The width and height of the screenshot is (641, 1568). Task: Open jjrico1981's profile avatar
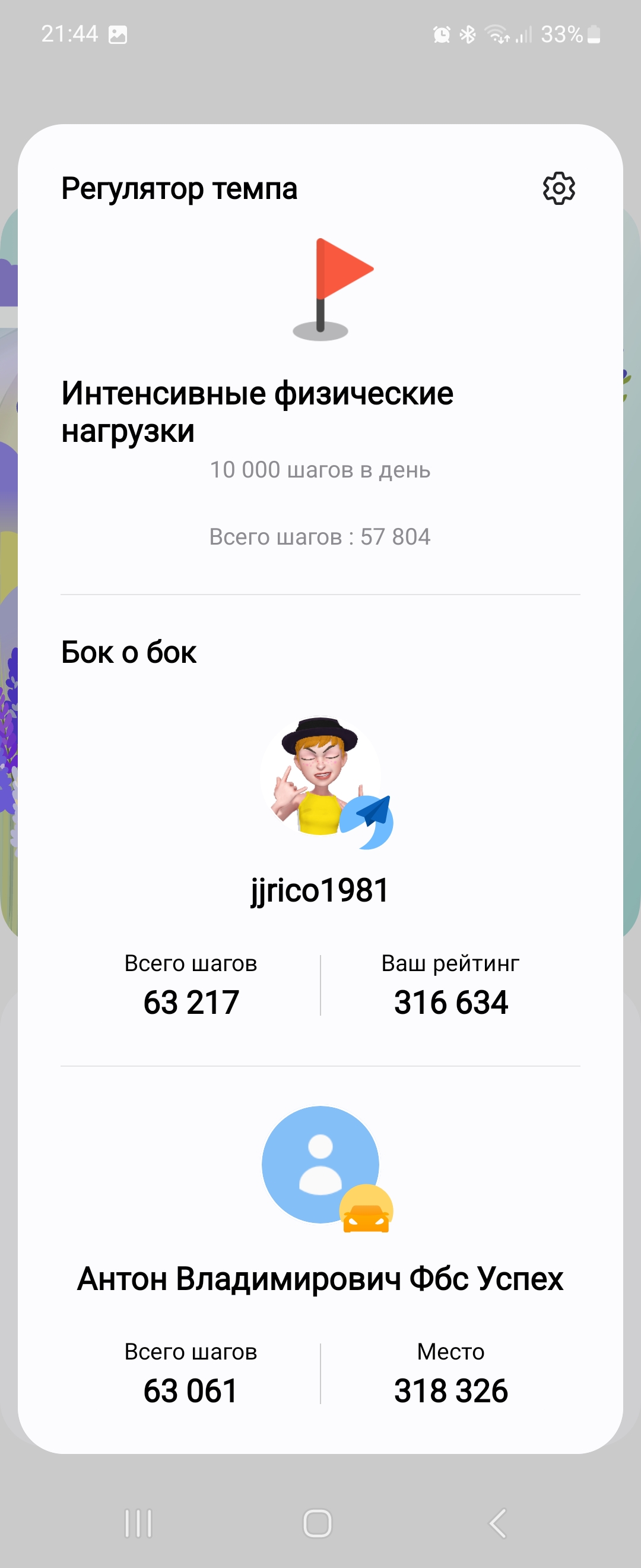(x=320, y=776)
